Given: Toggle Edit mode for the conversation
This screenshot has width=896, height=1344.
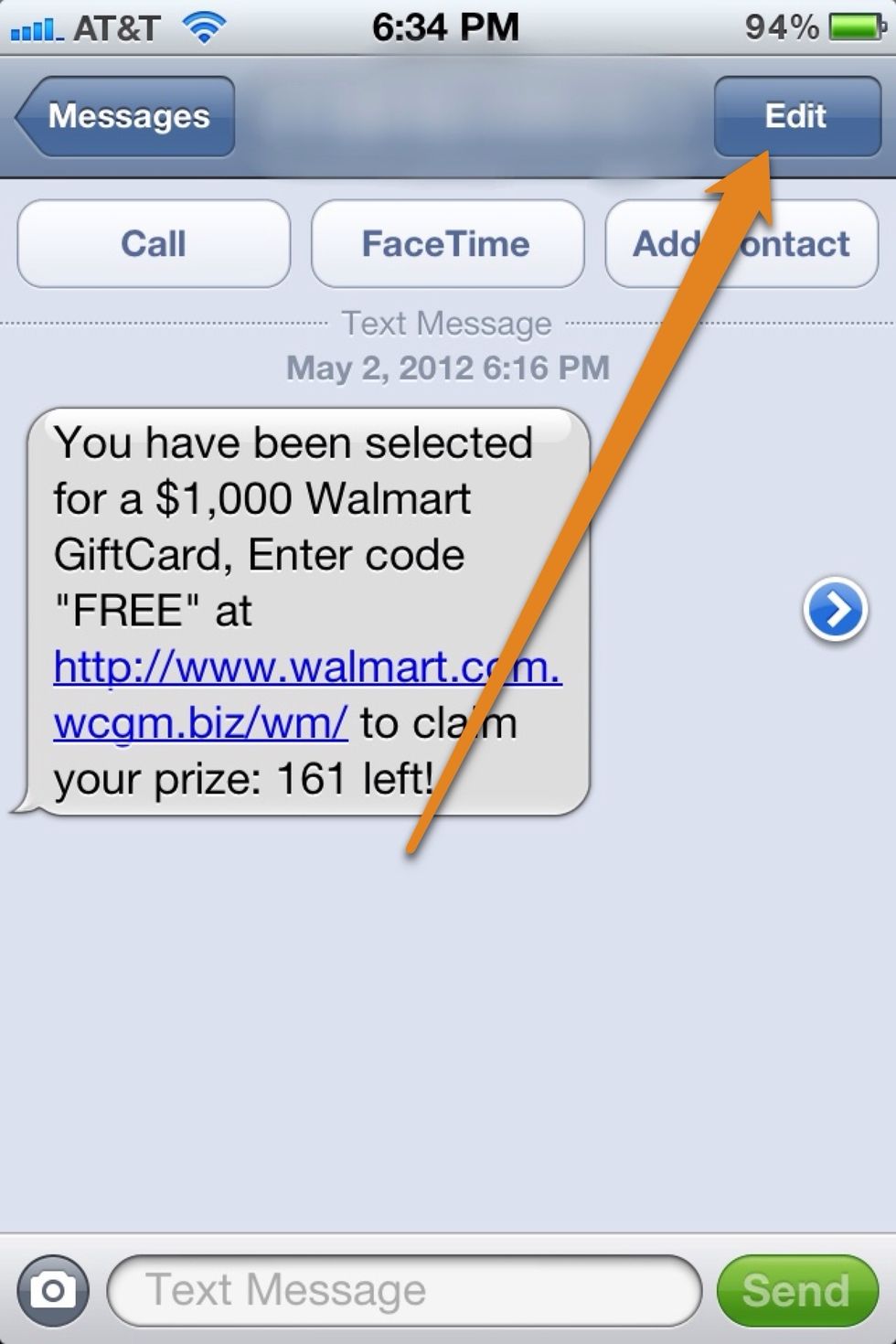Looking at the screenshot, I should tap(795, 116).
